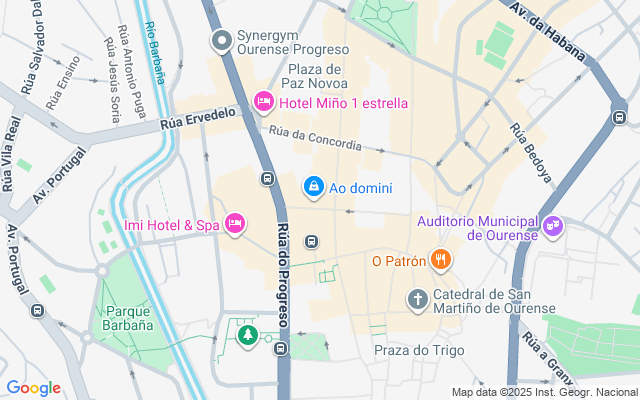Screen dimensions: 640x400
Task: Open the Synergym Ourense Progreso marker
Action: 221,41
